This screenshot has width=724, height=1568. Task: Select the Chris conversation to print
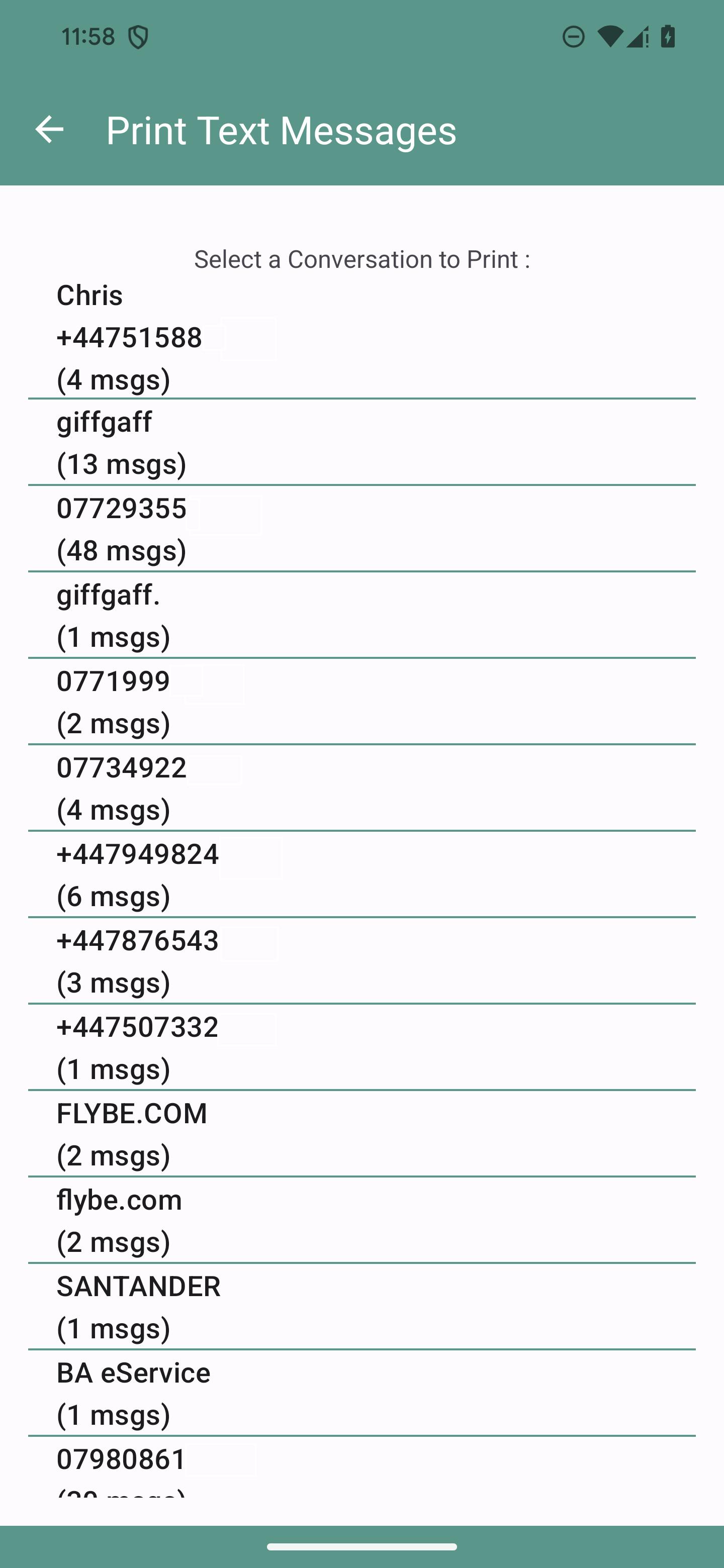point(361,337)
